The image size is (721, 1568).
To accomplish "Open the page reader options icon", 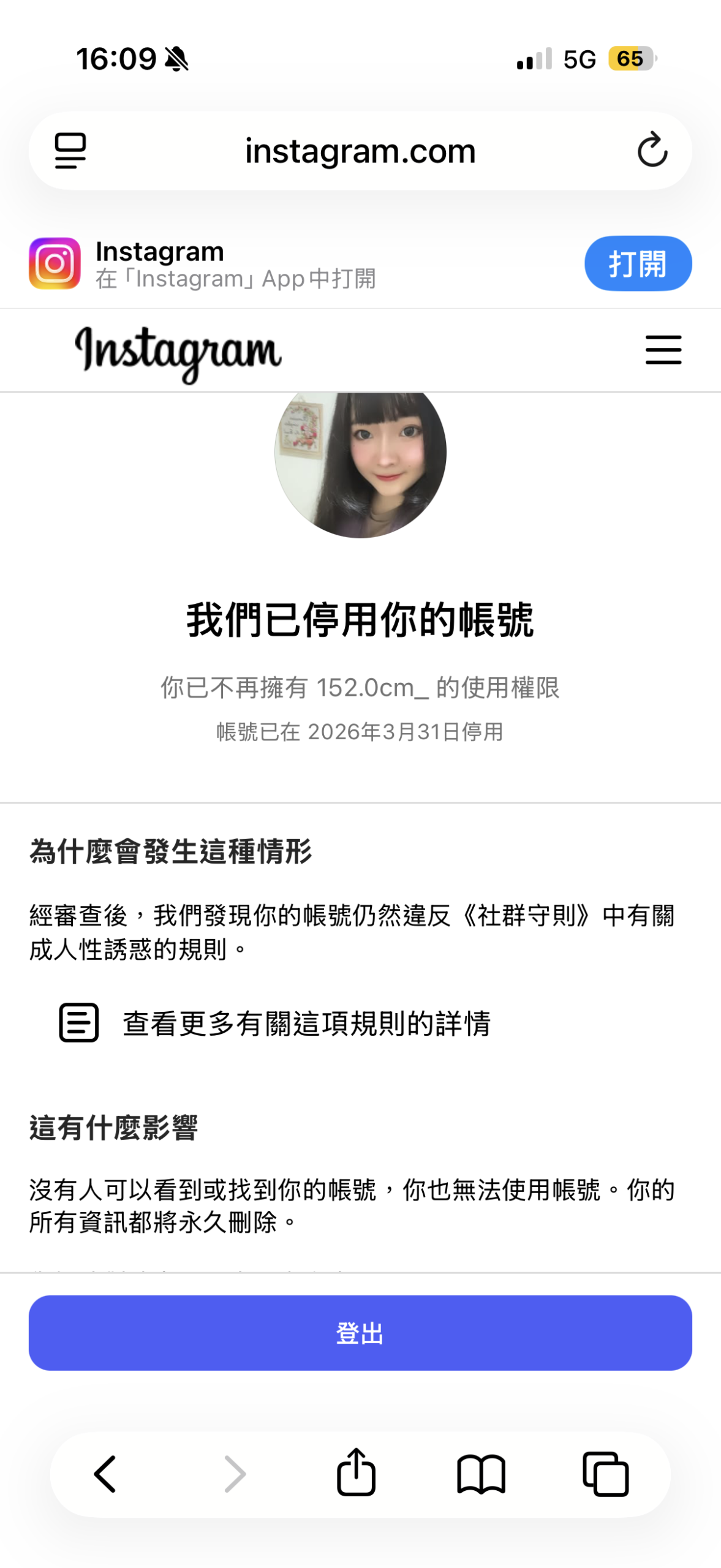I will [70, 151].
